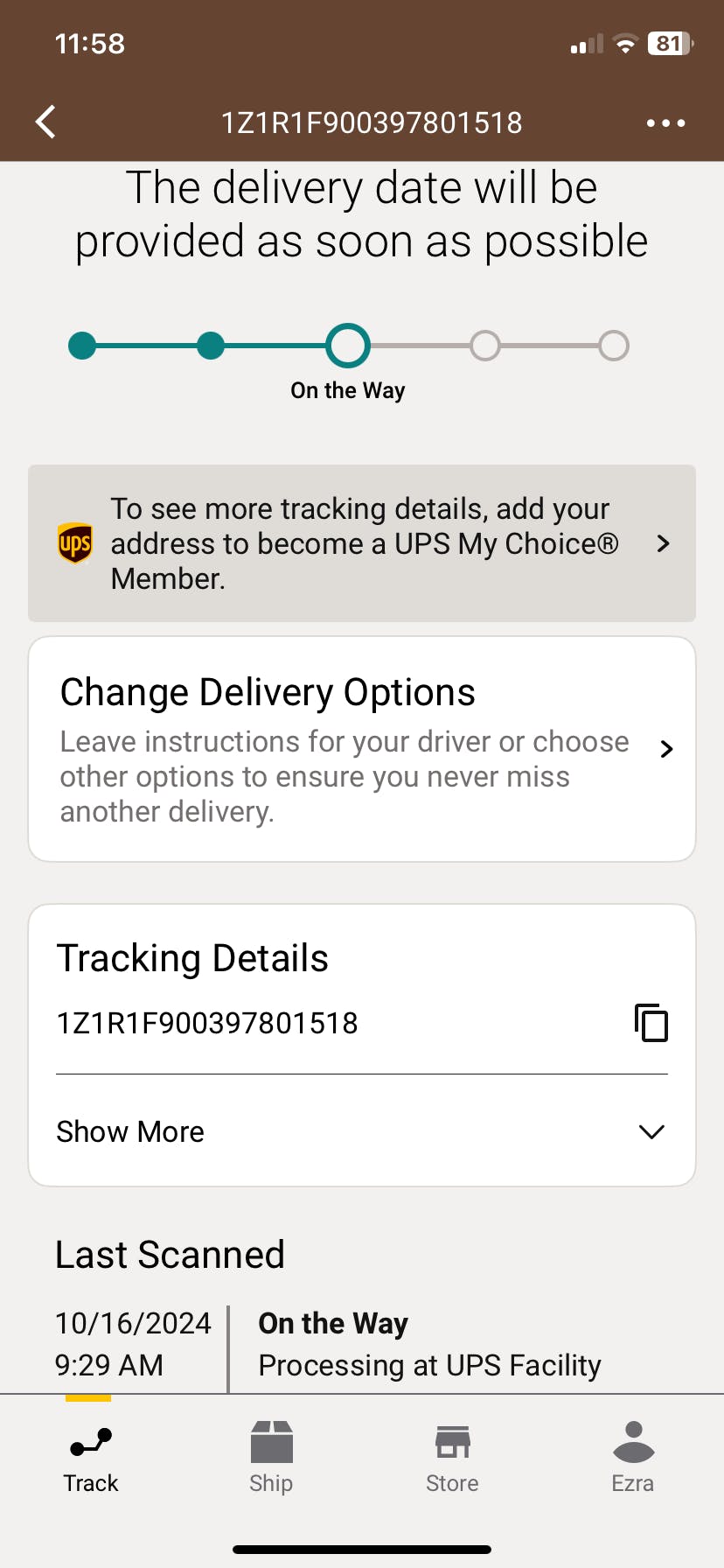The width and height of the screenshot is (724, 1568).
Task: Go back using the top arrow
Action: (45, 122)
